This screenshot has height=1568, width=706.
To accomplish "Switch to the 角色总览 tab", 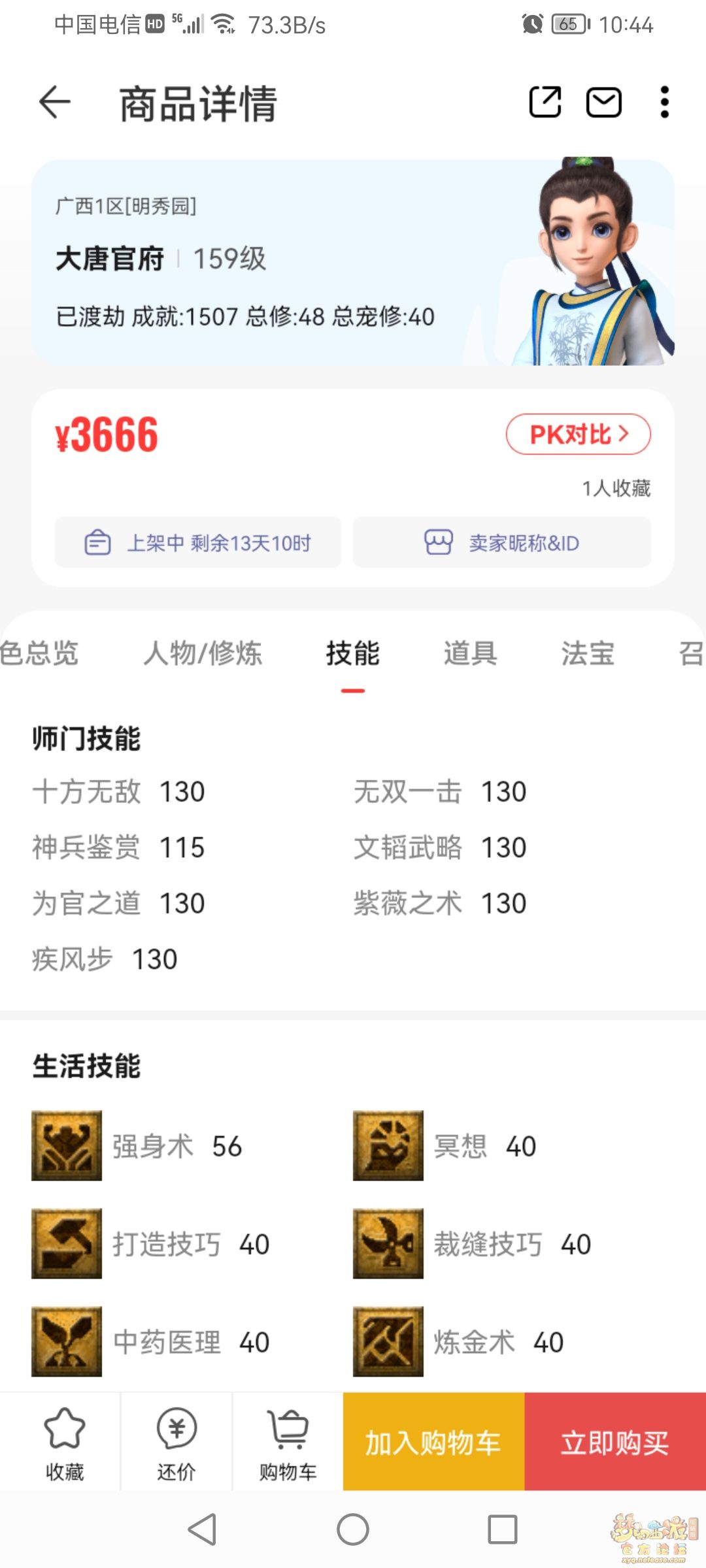I will pyautogui.click(x=38, y=653).
